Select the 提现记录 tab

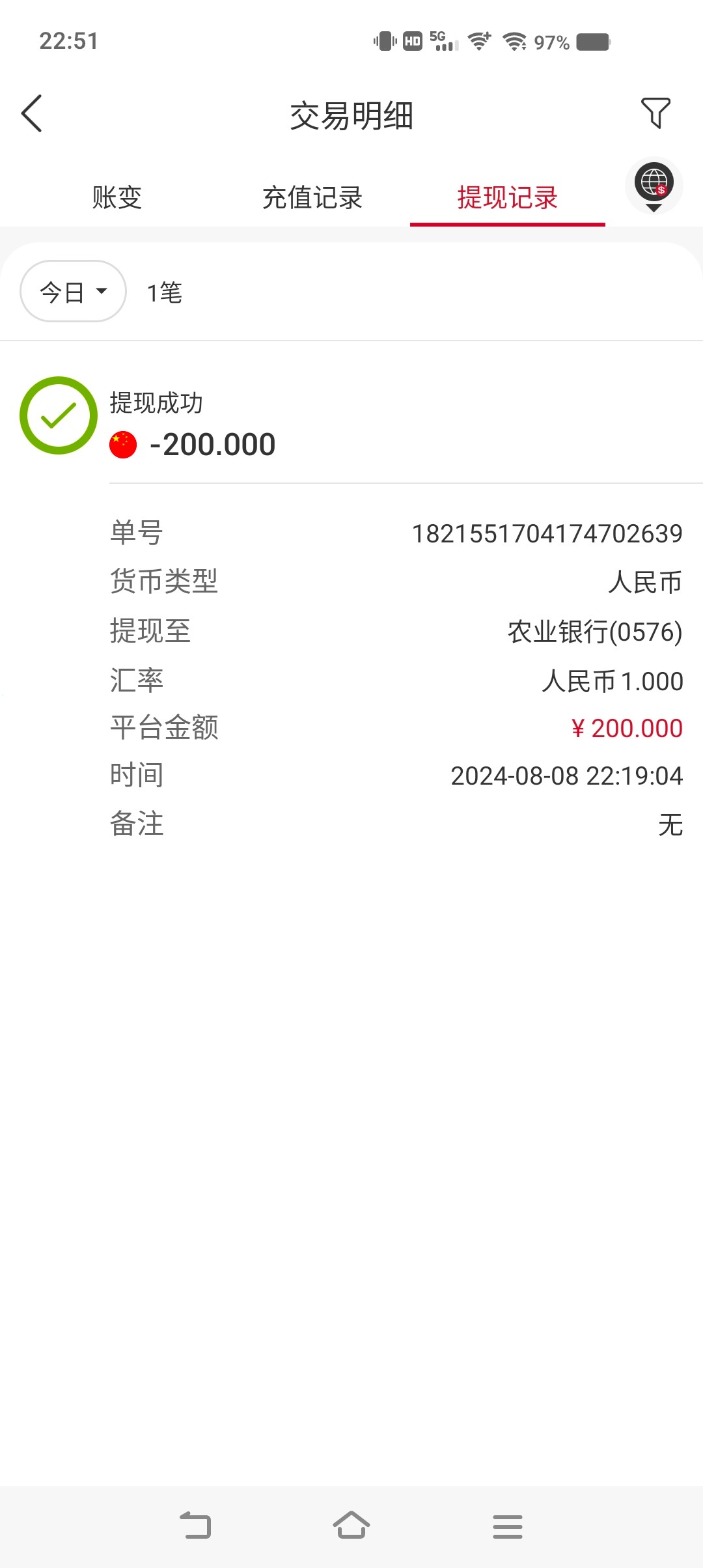coord(508,197)
